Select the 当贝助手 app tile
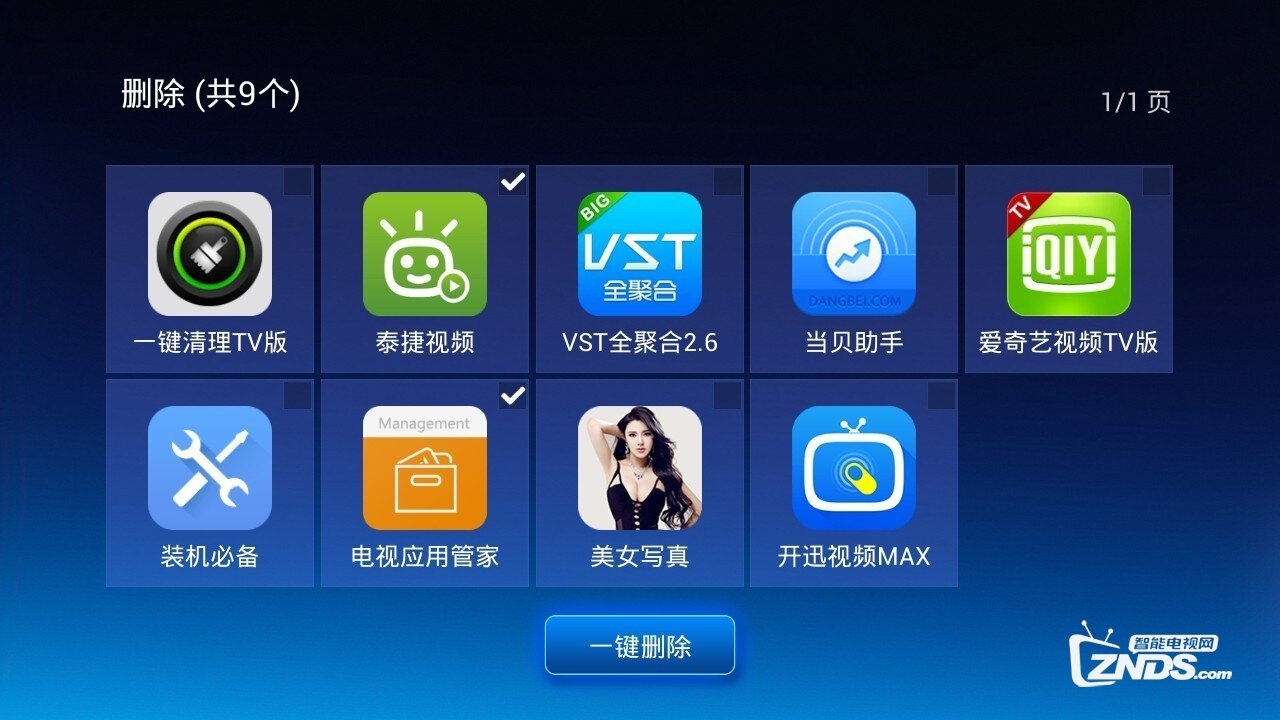Screen dimensions: 1280x720 854,268
